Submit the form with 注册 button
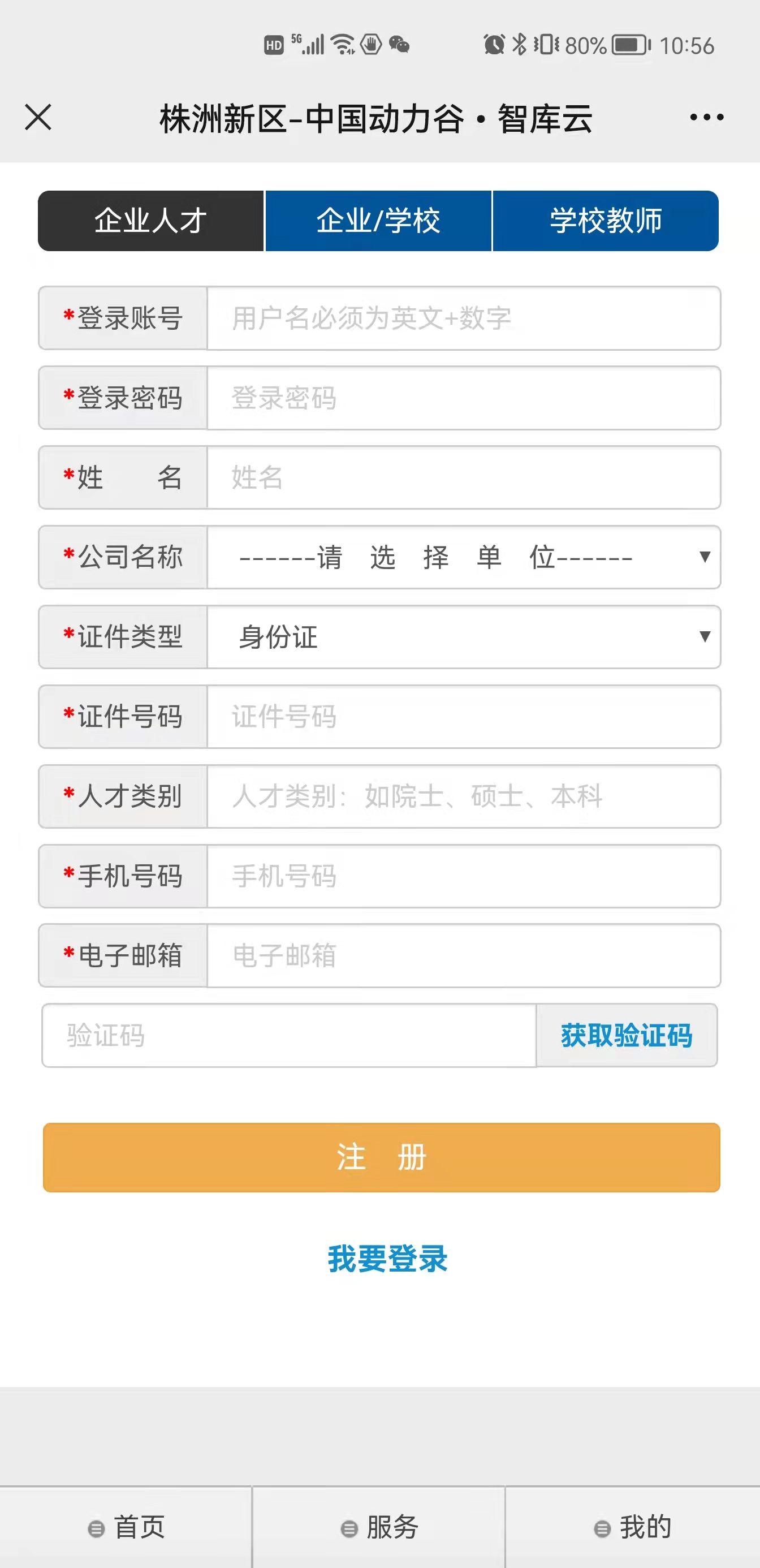 tap(381, 1157)
